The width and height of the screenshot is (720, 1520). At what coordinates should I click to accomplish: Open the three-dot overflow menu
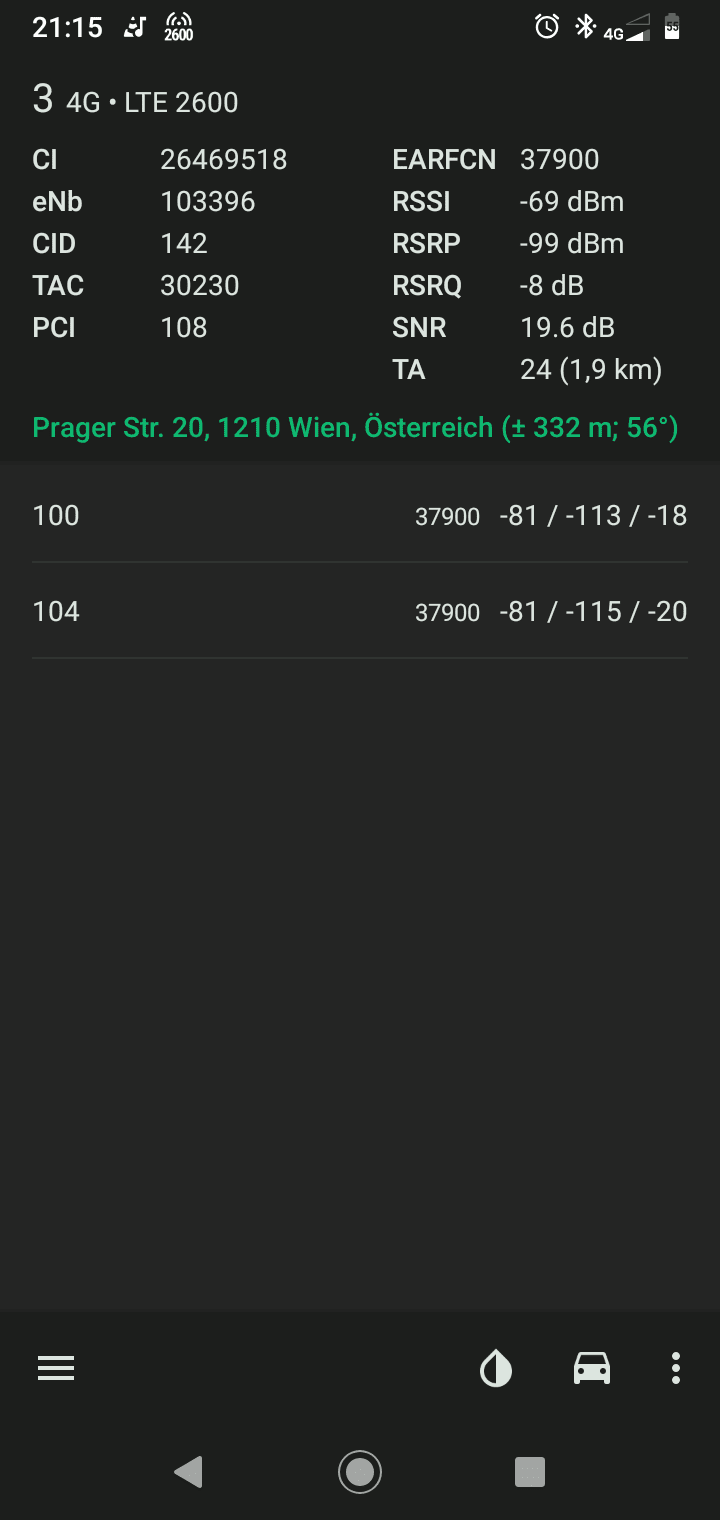coord(676,1368)
